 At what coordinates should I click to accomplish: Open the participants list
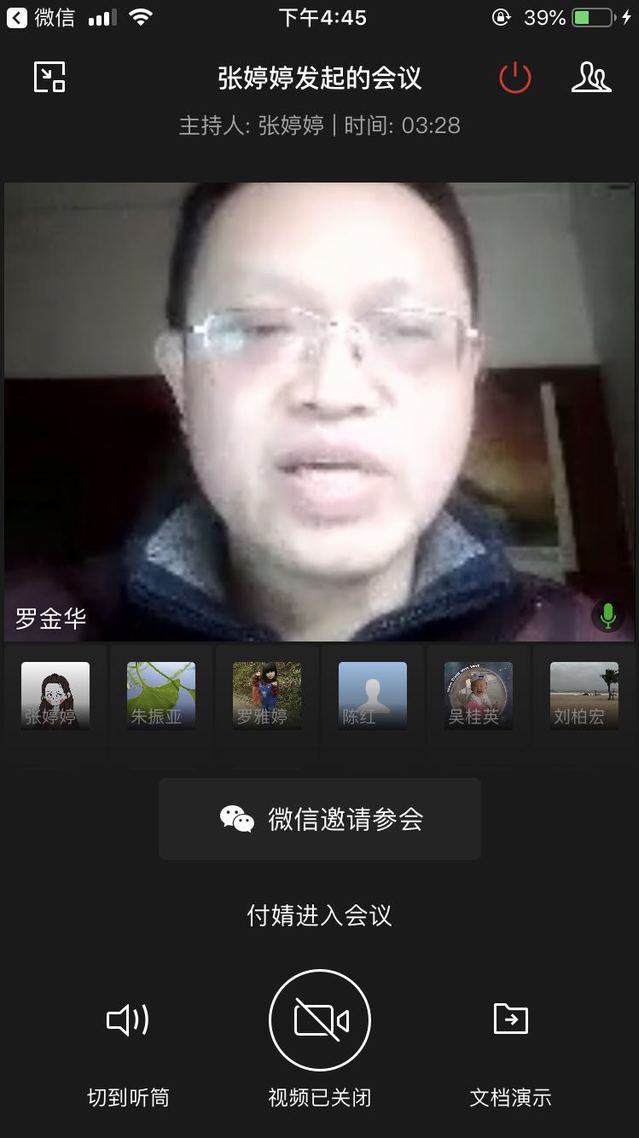(591, 77)
